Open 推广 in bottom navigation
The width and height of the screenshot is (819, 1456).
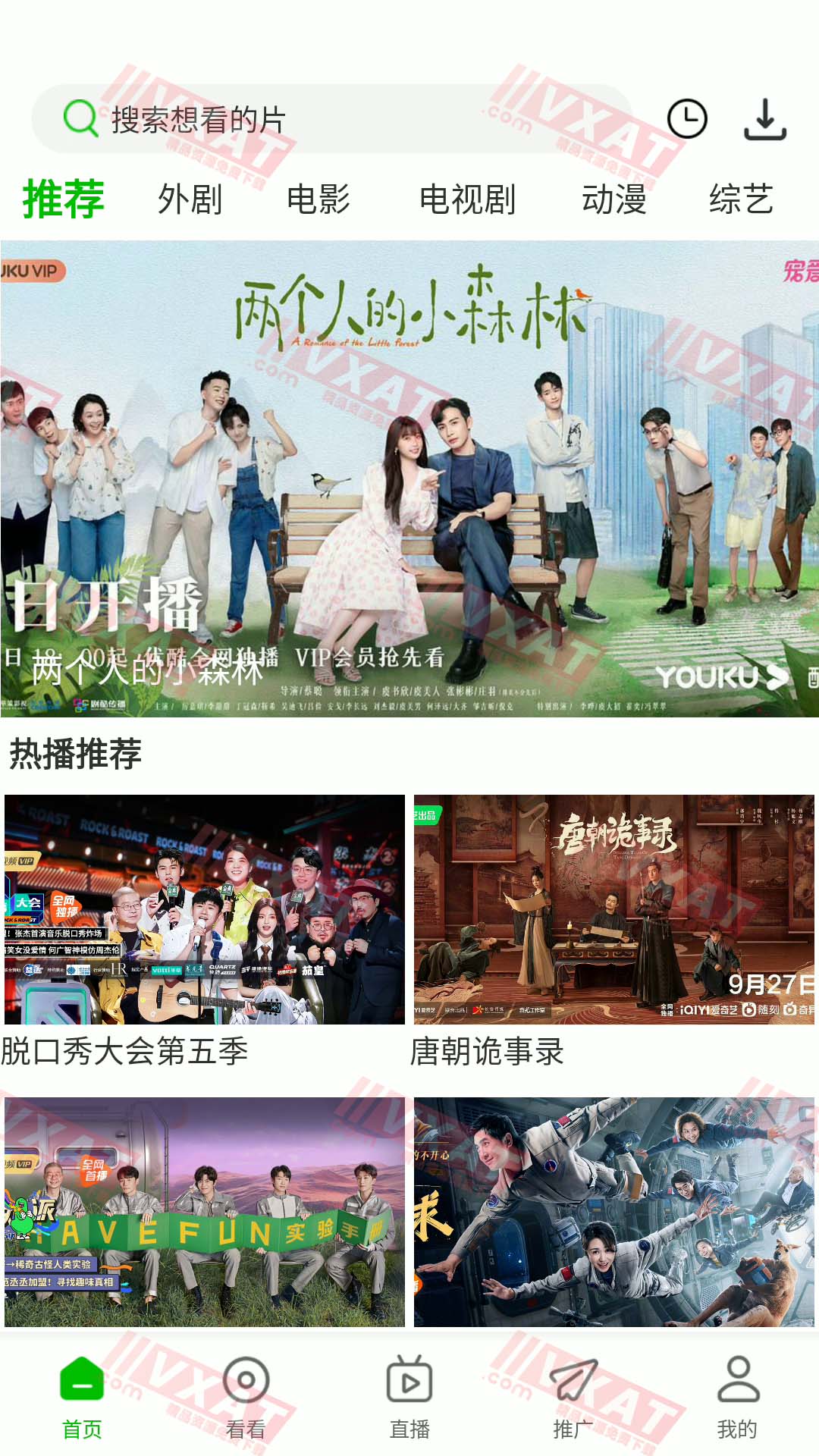tap(573, 1397)
